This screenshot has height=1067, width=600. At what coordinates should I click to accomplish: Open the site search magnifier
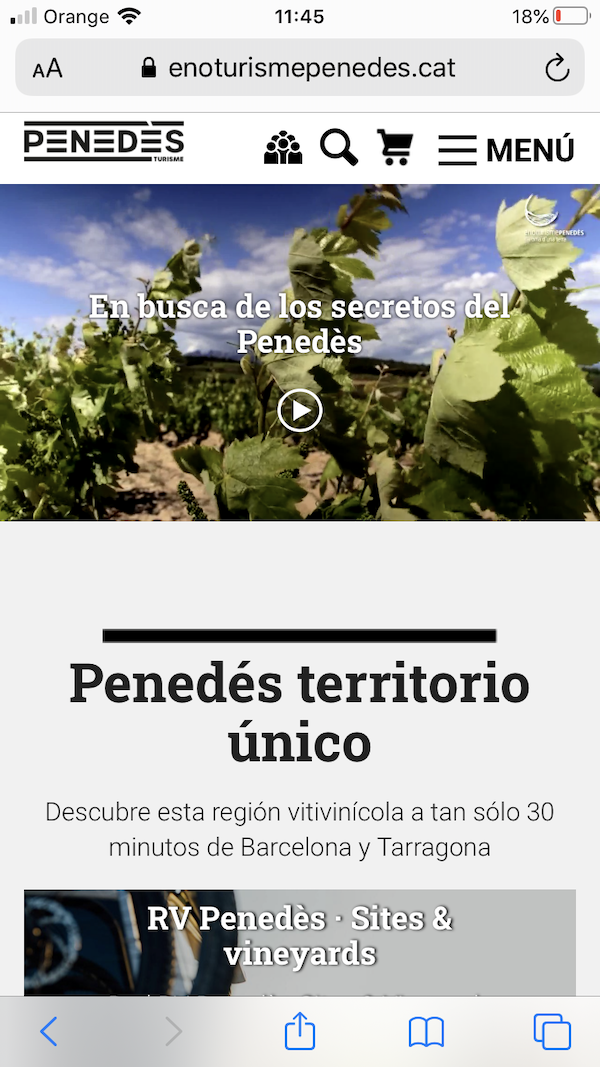coord(339,148)
